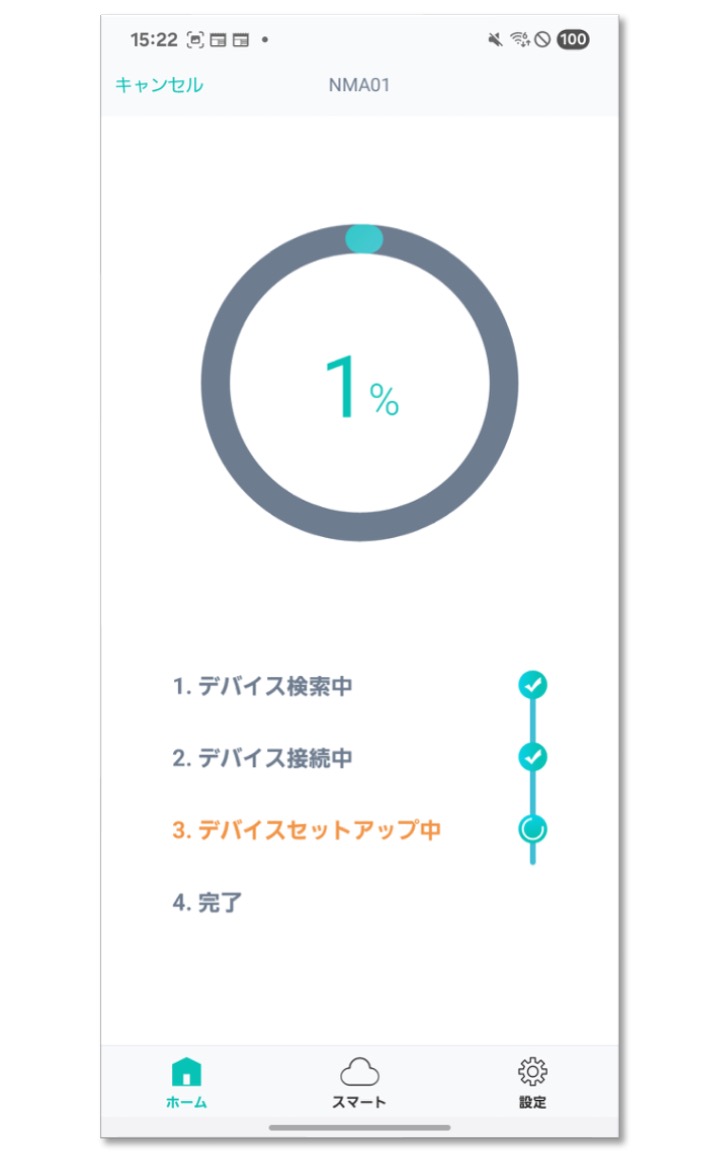
Task: Cancel the device setup with キャンセル
Action: tap(159, 85)
